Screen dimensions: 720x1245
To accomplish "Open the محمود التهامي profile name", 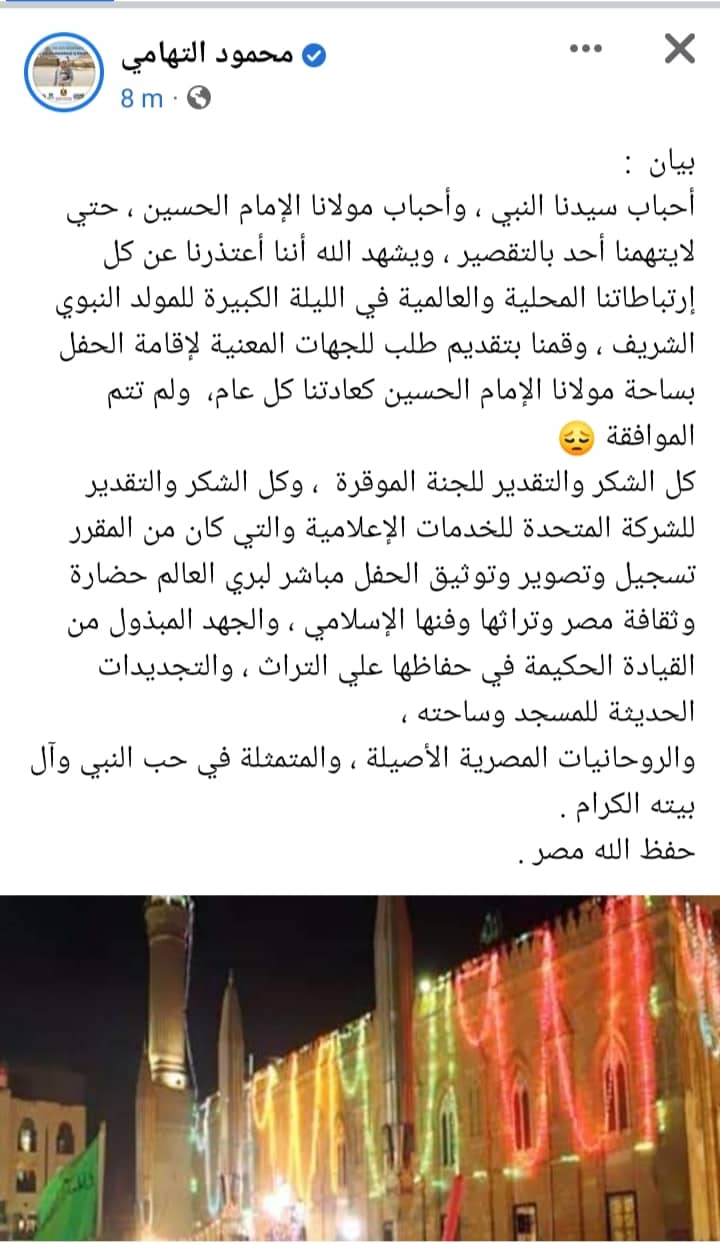I will tap(208, 56).
